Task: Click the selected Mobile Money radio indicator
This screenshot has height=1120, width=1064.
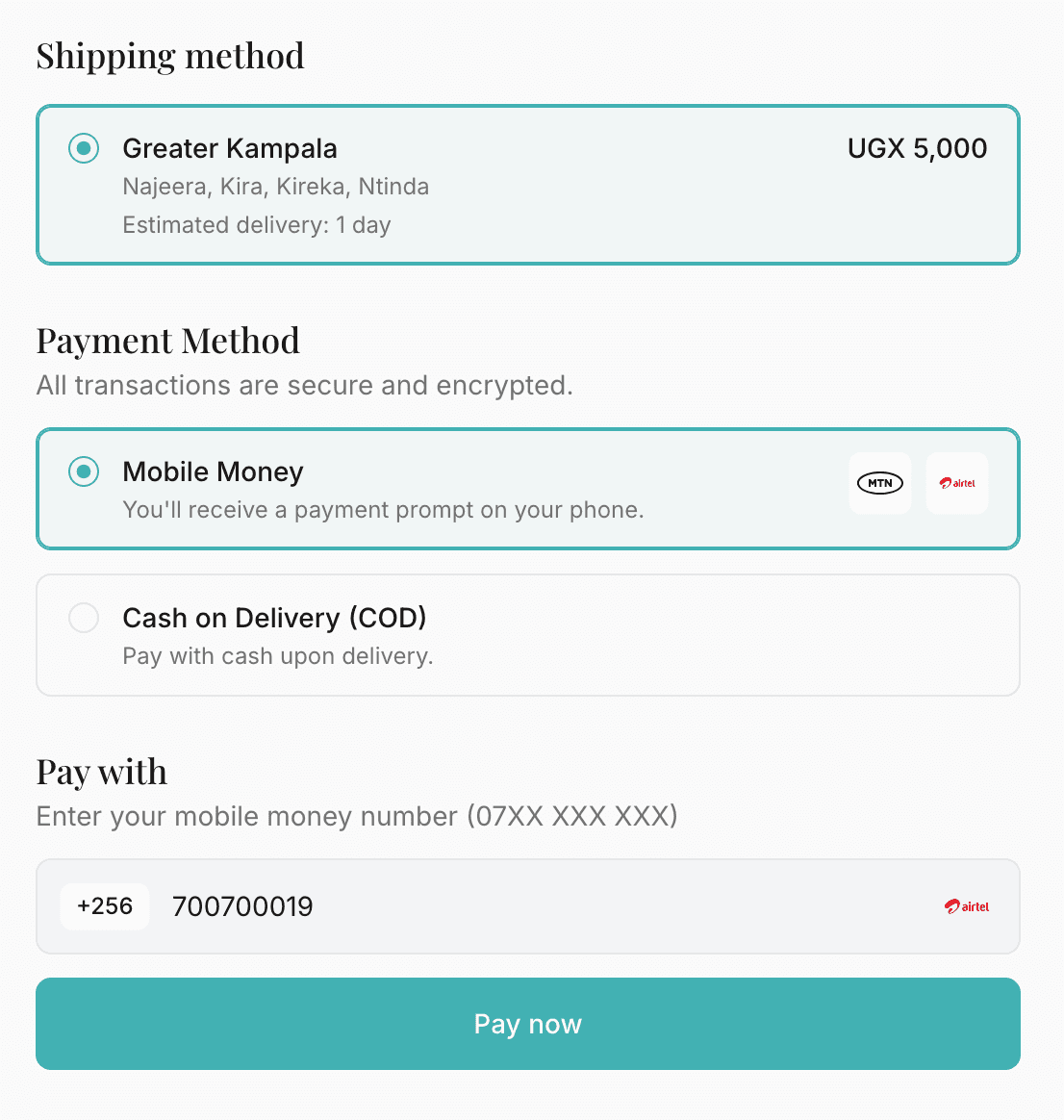Action: (x=84, y=471)
